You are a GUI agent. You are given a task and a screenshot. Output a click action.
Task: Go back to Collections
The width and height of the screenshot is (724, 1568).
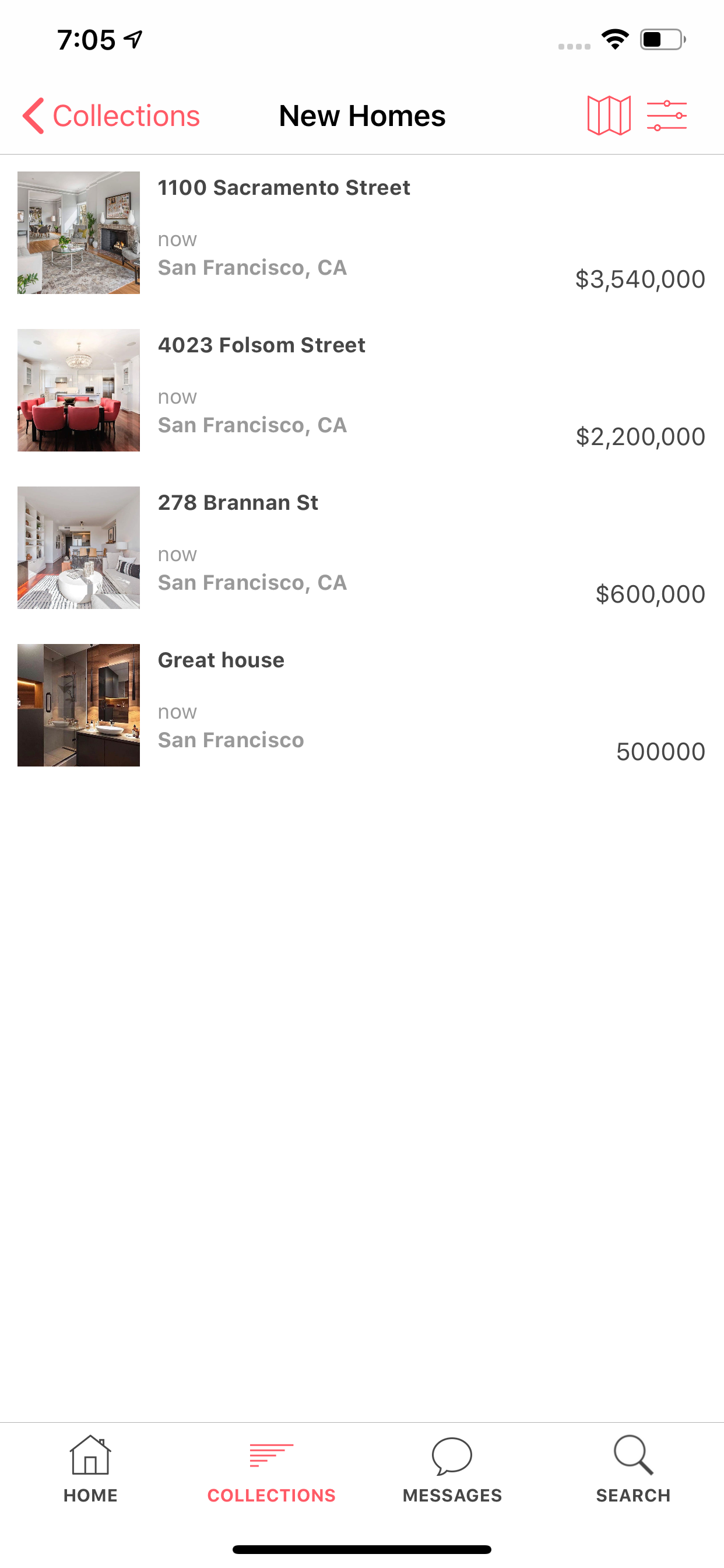click(x=111, y=114)
